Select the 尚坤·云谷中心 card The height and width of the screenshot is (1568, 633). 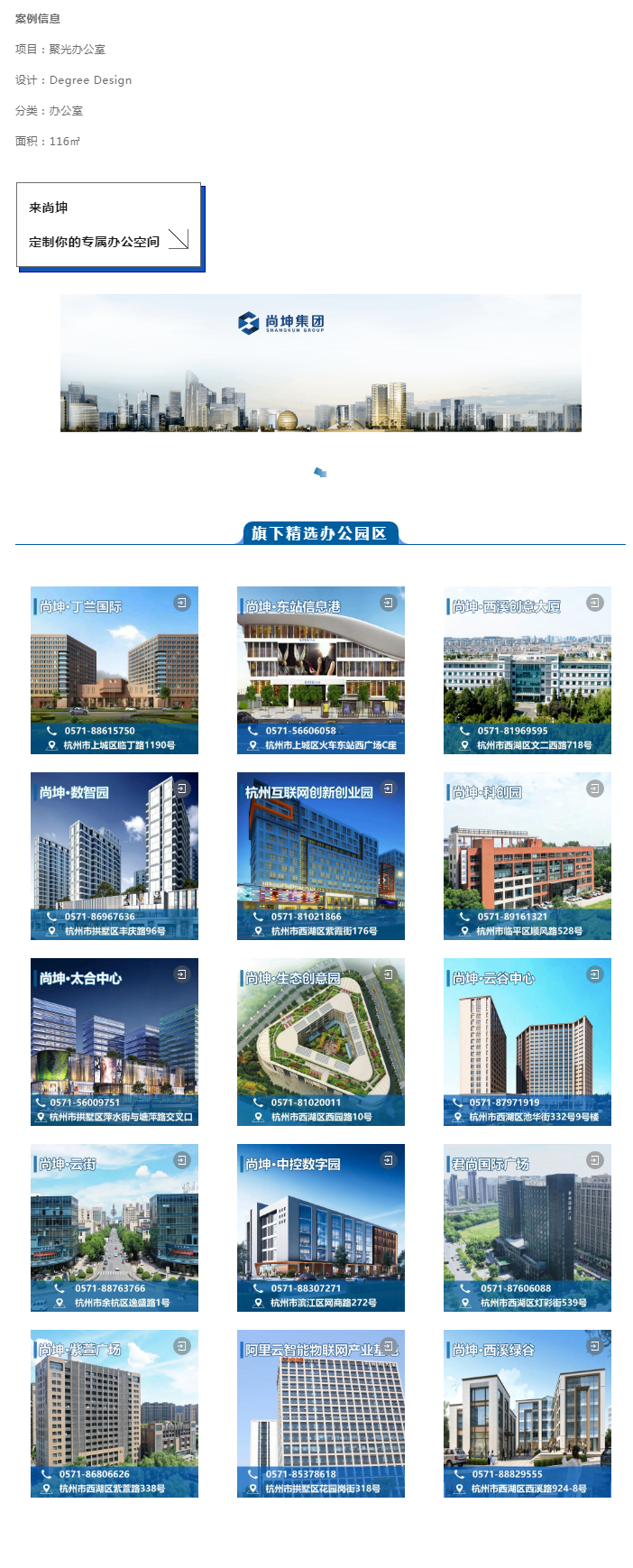coord(527,1042)
